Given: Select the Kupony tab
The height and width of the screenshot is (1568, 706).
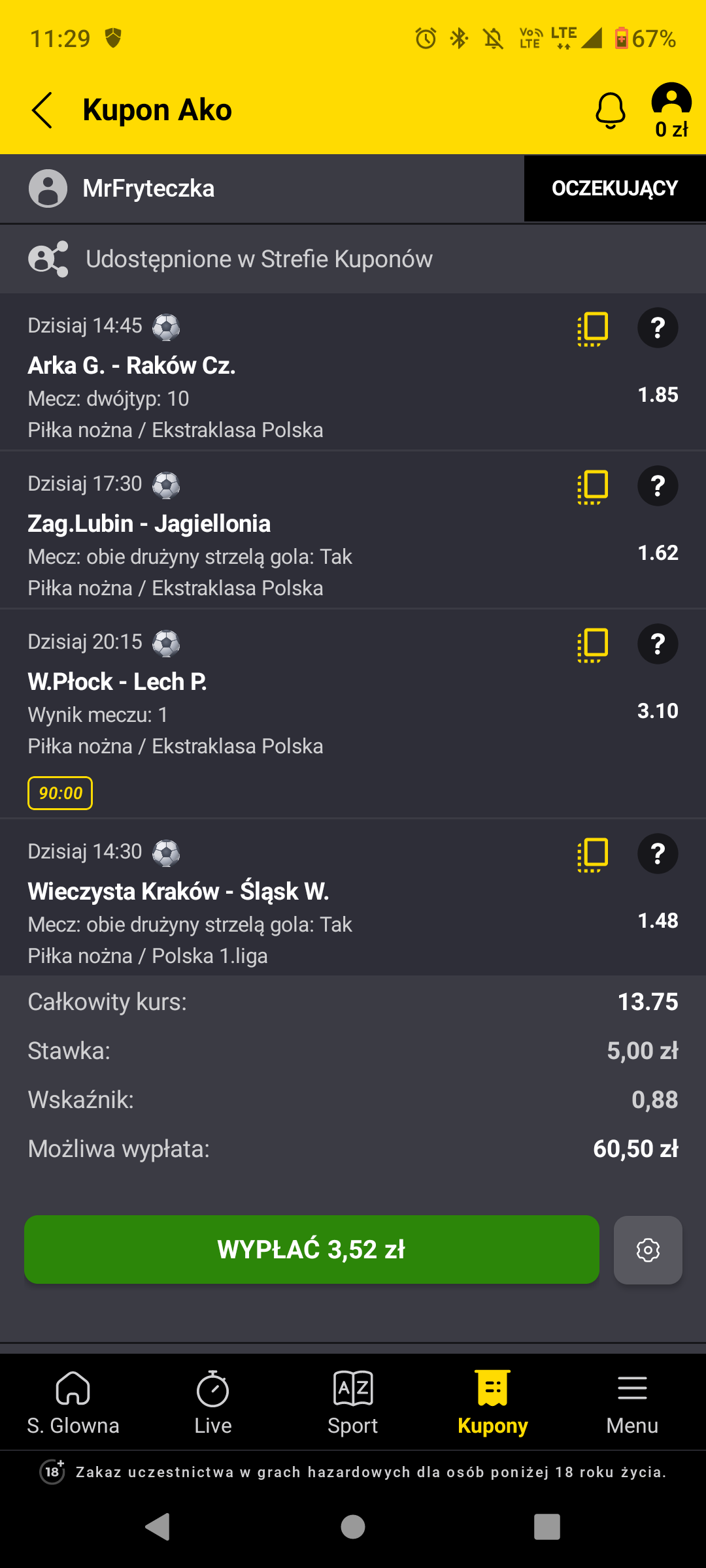Looking at the screenshot, I should tap(493, 1401).
